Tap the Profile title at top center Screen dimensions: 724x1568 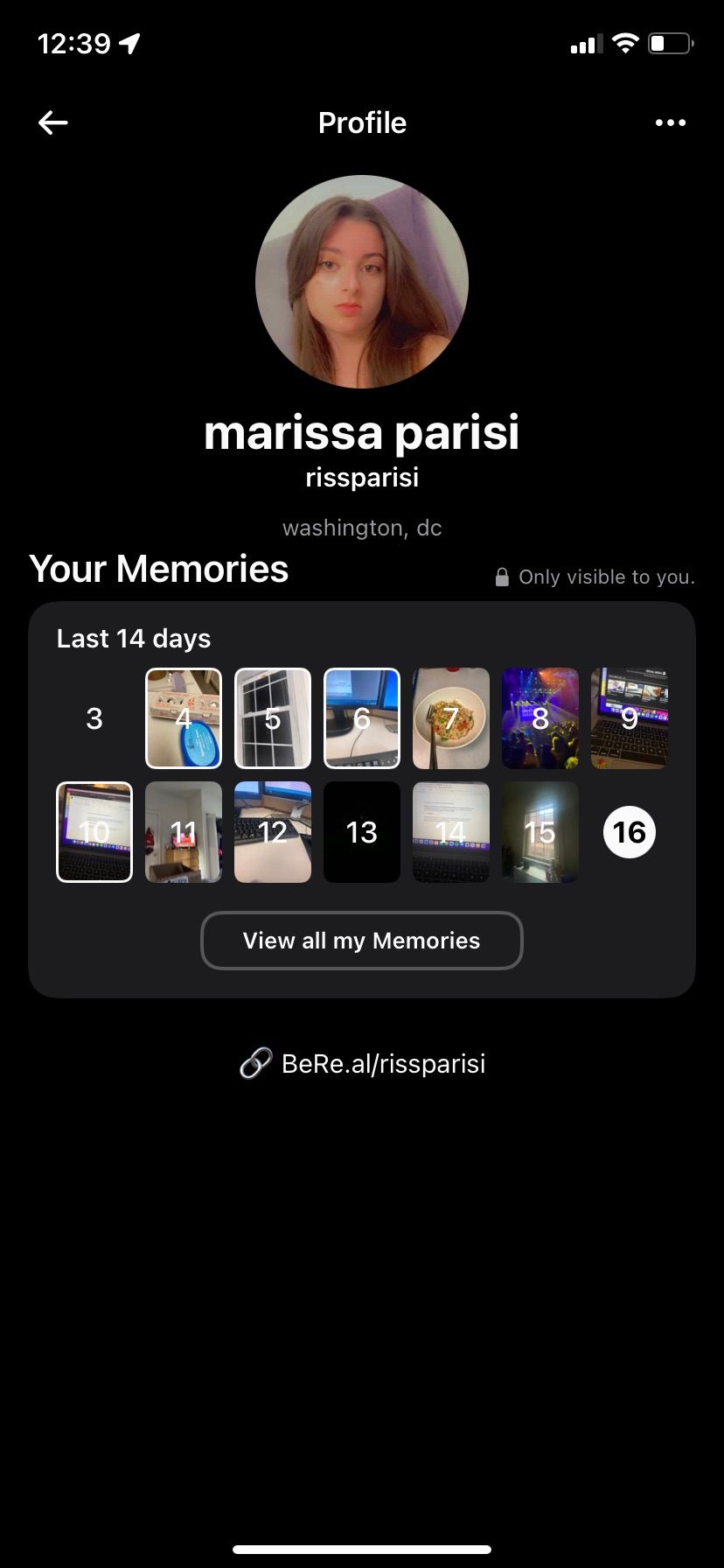(x=362, y=122)
